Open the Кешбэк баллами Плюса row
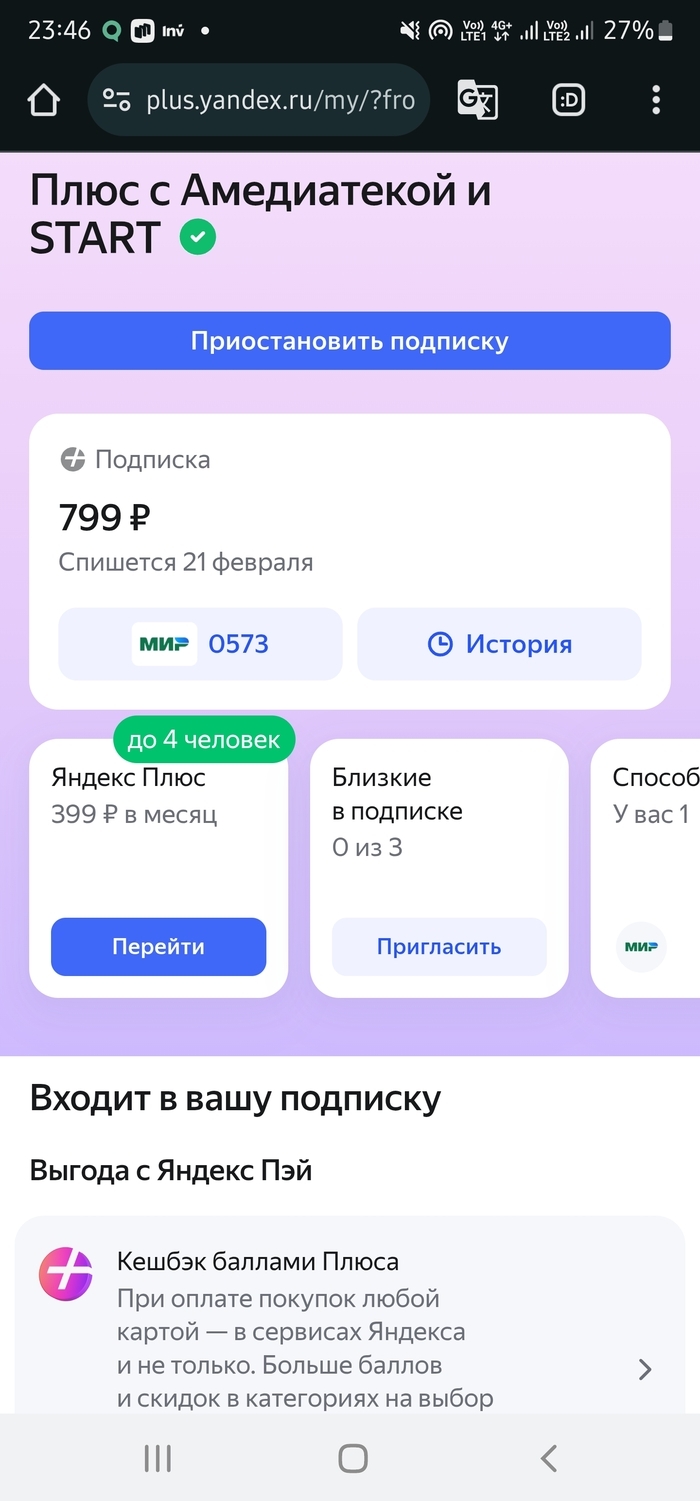Image resolution: width=700 pixels, height=1501 pixels. pos(350,1330)
